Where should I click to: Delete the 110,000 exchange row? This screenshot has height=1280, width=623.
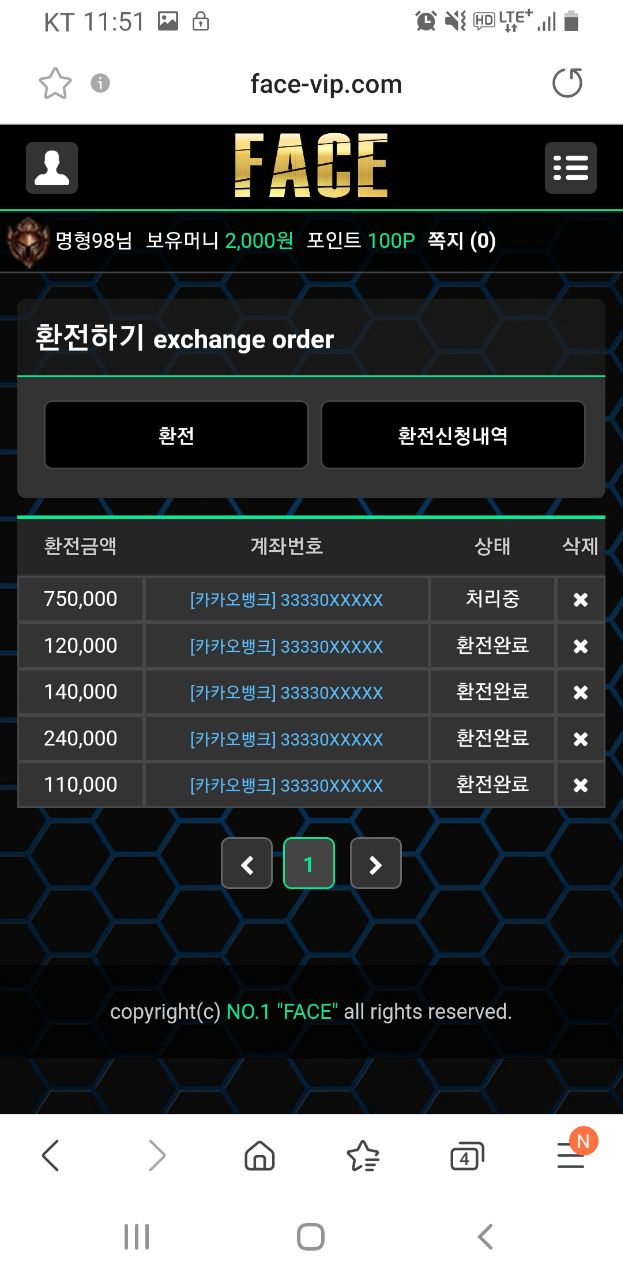point(580,785)
